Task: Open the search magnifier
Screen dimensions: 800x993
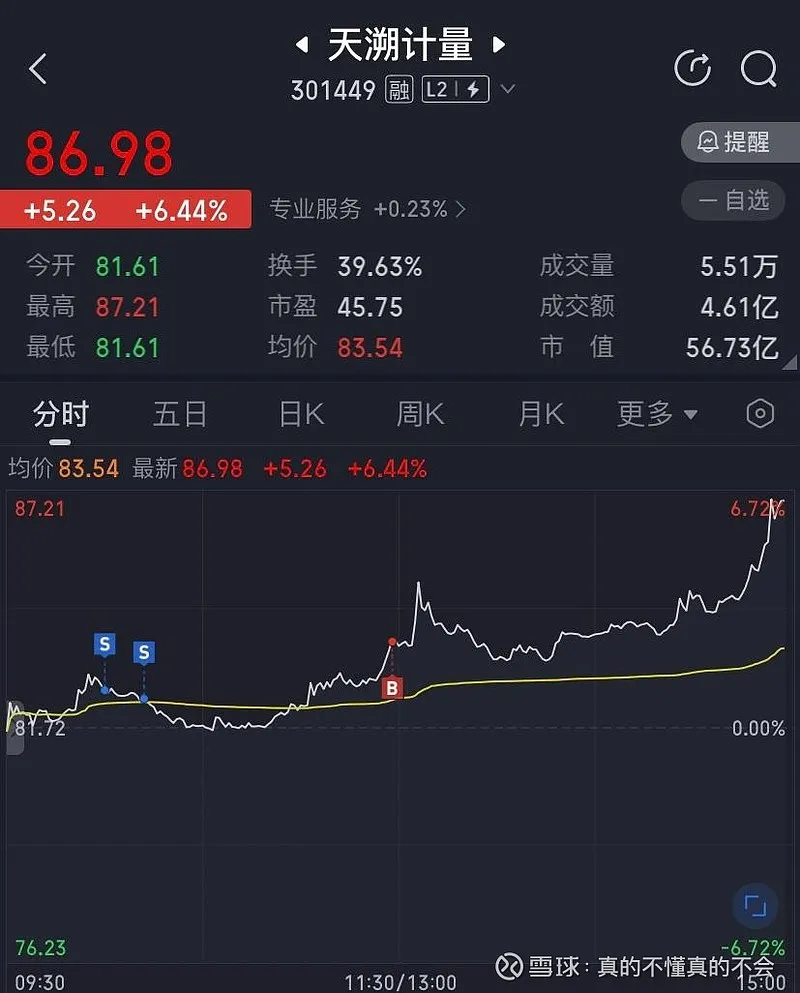Action: (758, 68)
